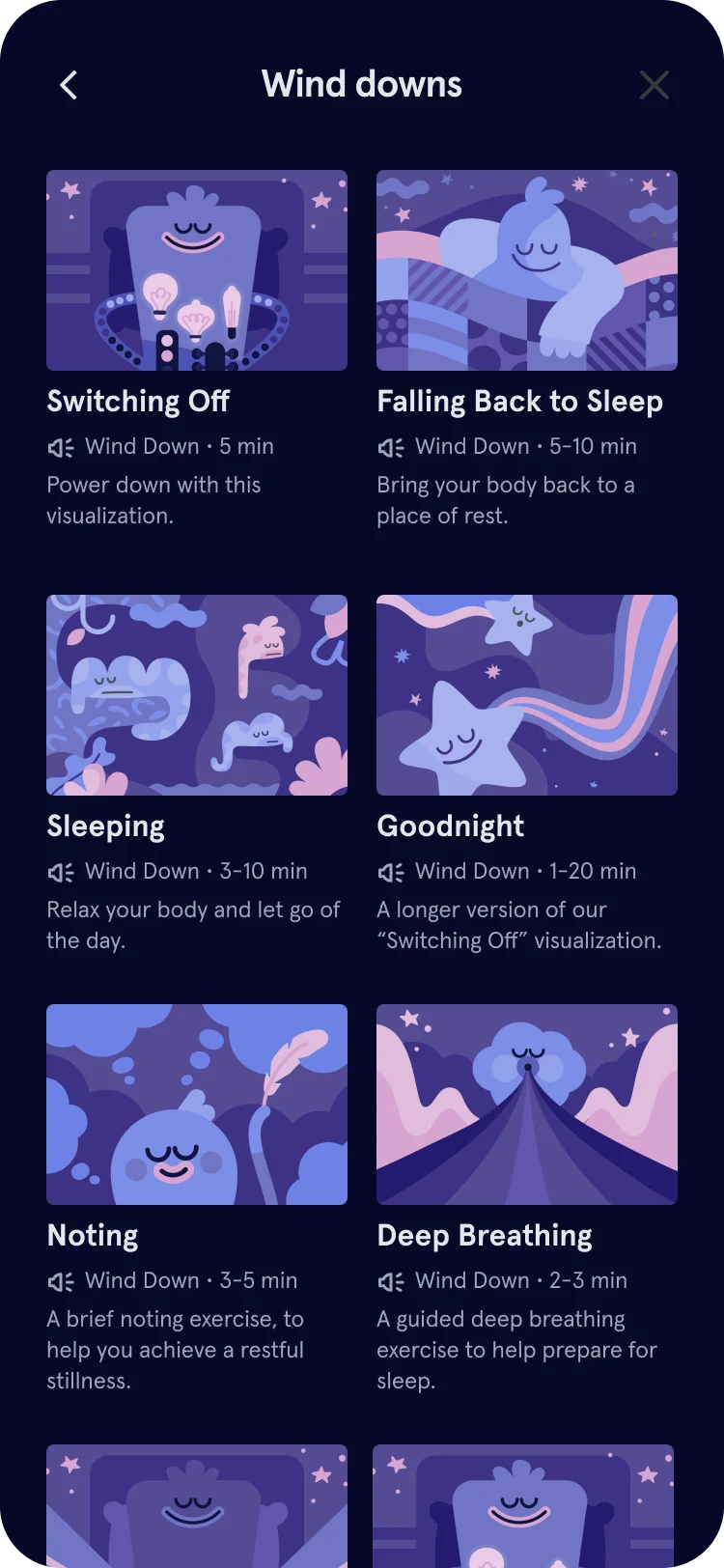The width and height of the screenshot is (724, 1568).
Task: Open the Switching Off wind down
Action: click(197, 271)
